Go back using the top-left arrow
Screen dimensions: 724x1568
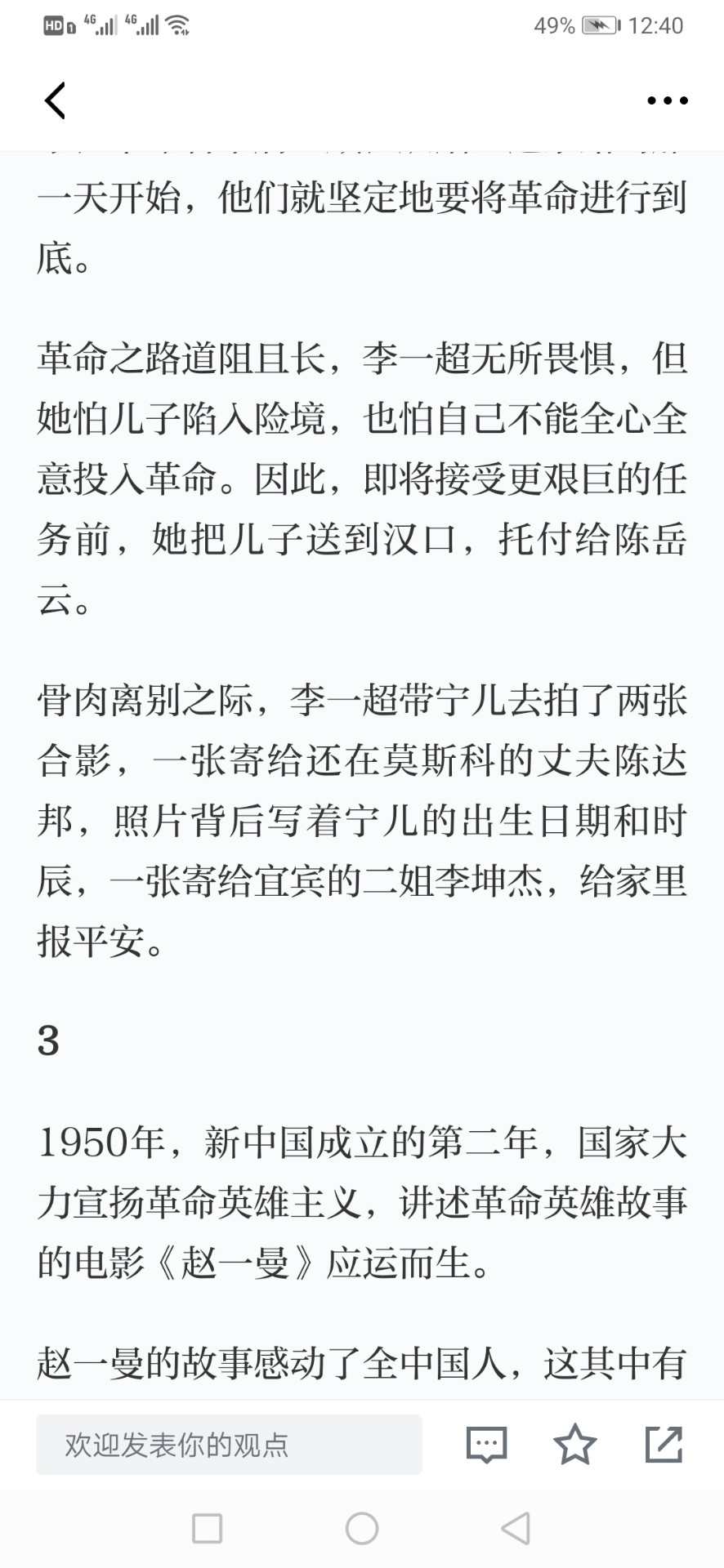(x=55, y=100)
